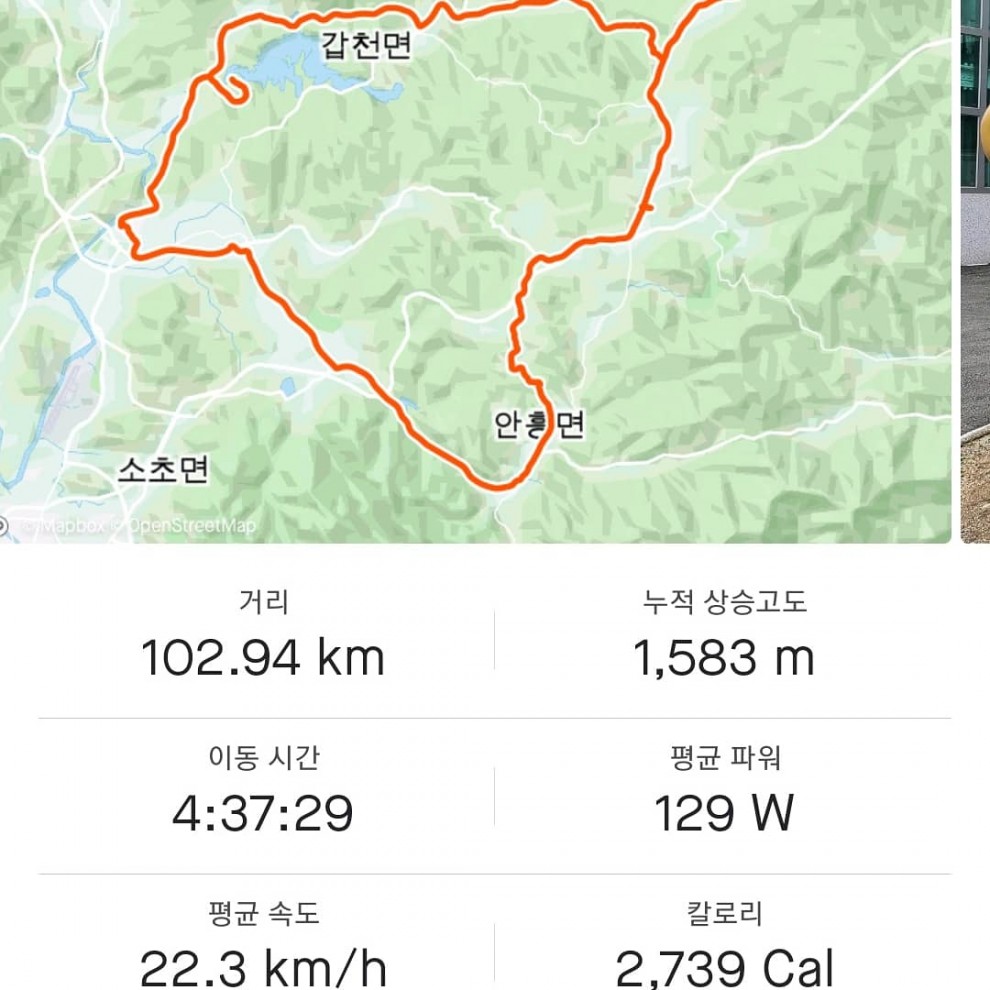Viewport: 990px width, 990px height.
Task: Open the orange cycling route map
Action: coord(475,270)
